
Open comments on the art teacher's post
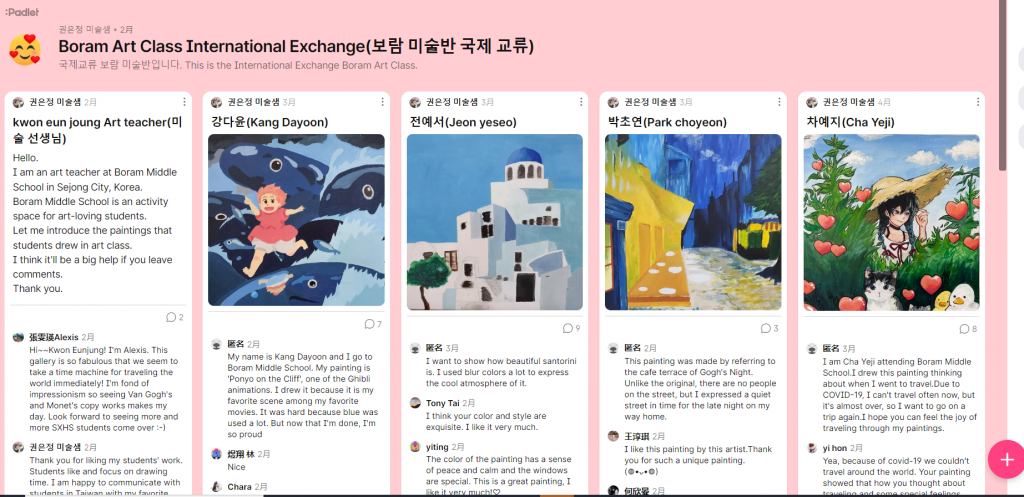pyautogui.click(x=174, y=317)
